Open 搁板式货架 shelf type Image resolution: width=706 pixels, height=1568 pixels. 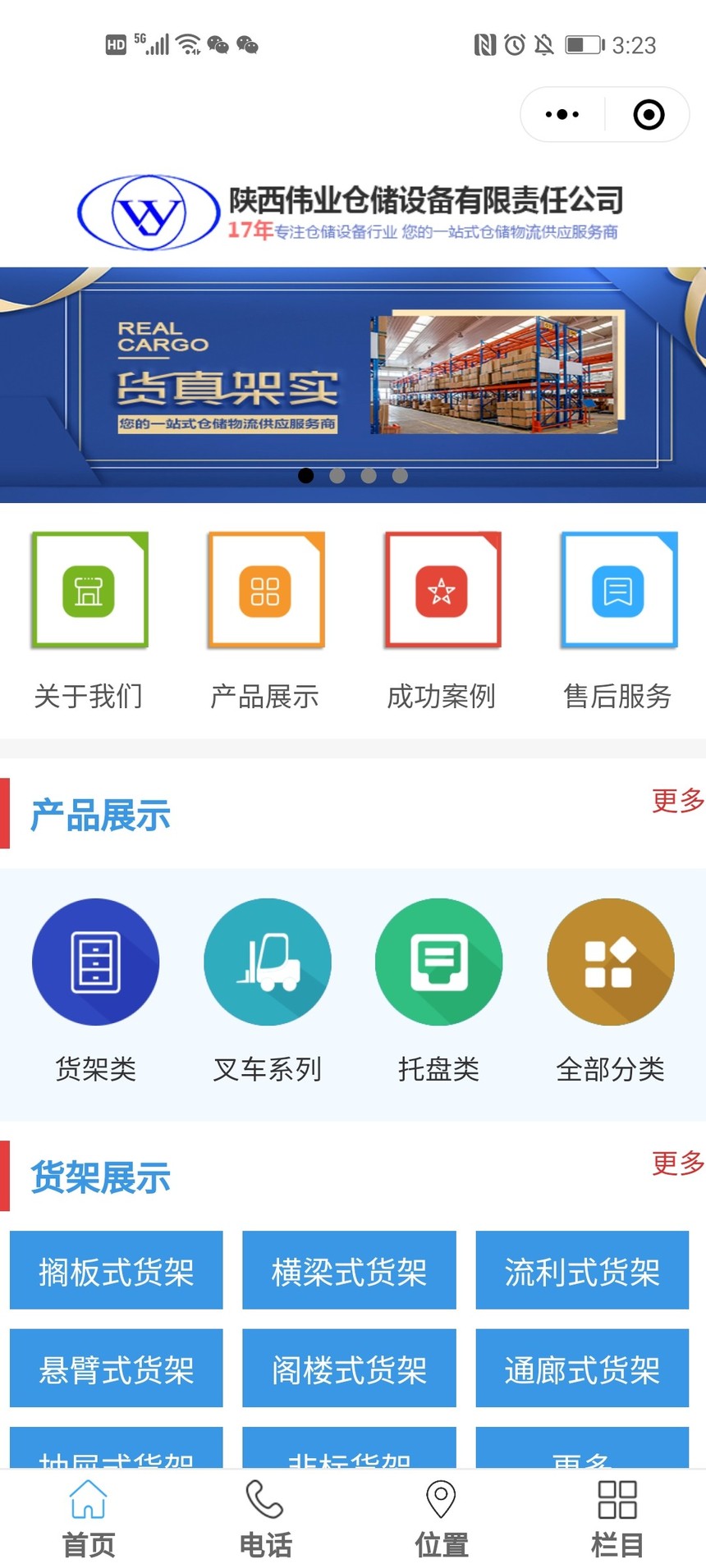117,1271
